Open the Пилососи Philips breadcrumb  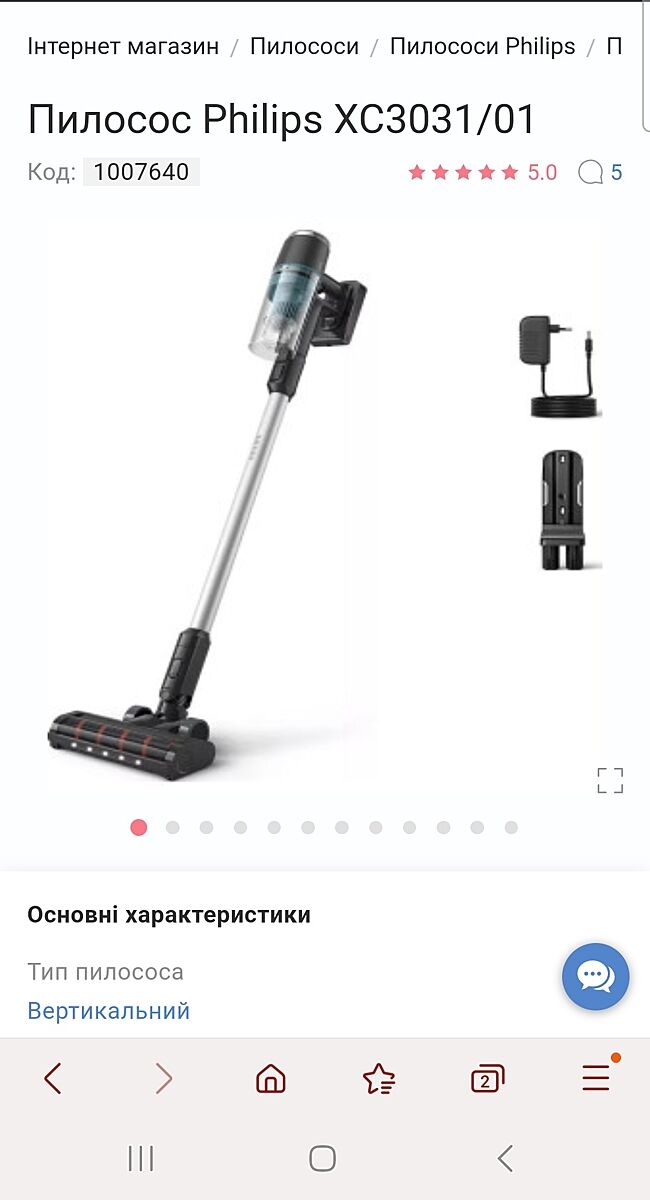tap(482, 46)
